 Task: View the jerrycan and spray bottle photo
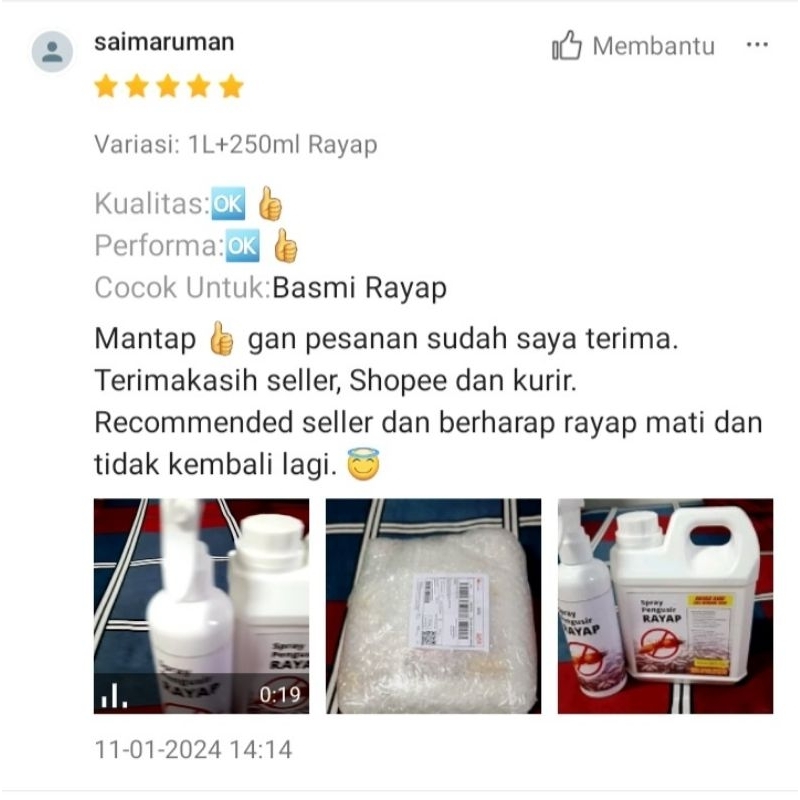click(665, 606)
